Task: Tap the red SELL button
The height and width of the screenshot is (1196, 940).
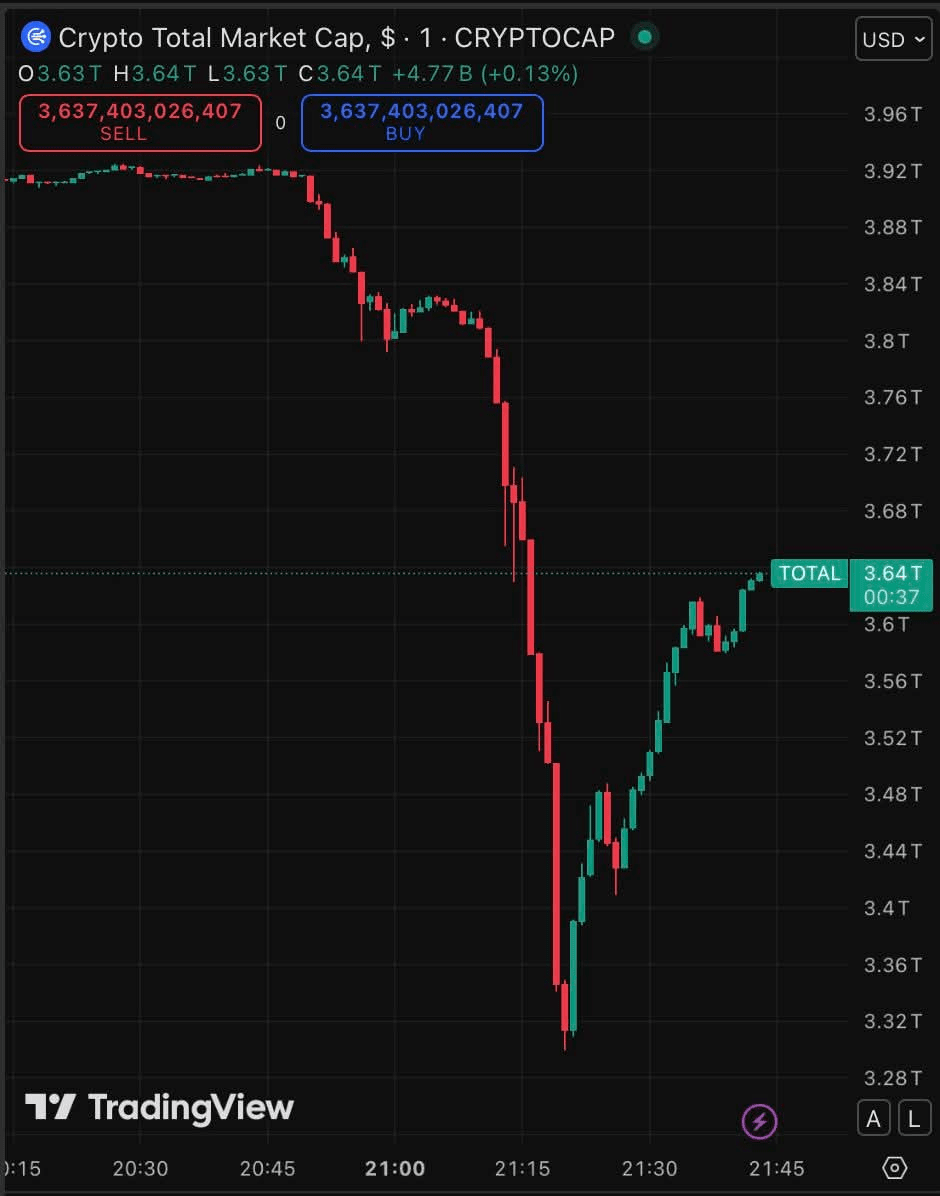Action: [x=140, y=122]
